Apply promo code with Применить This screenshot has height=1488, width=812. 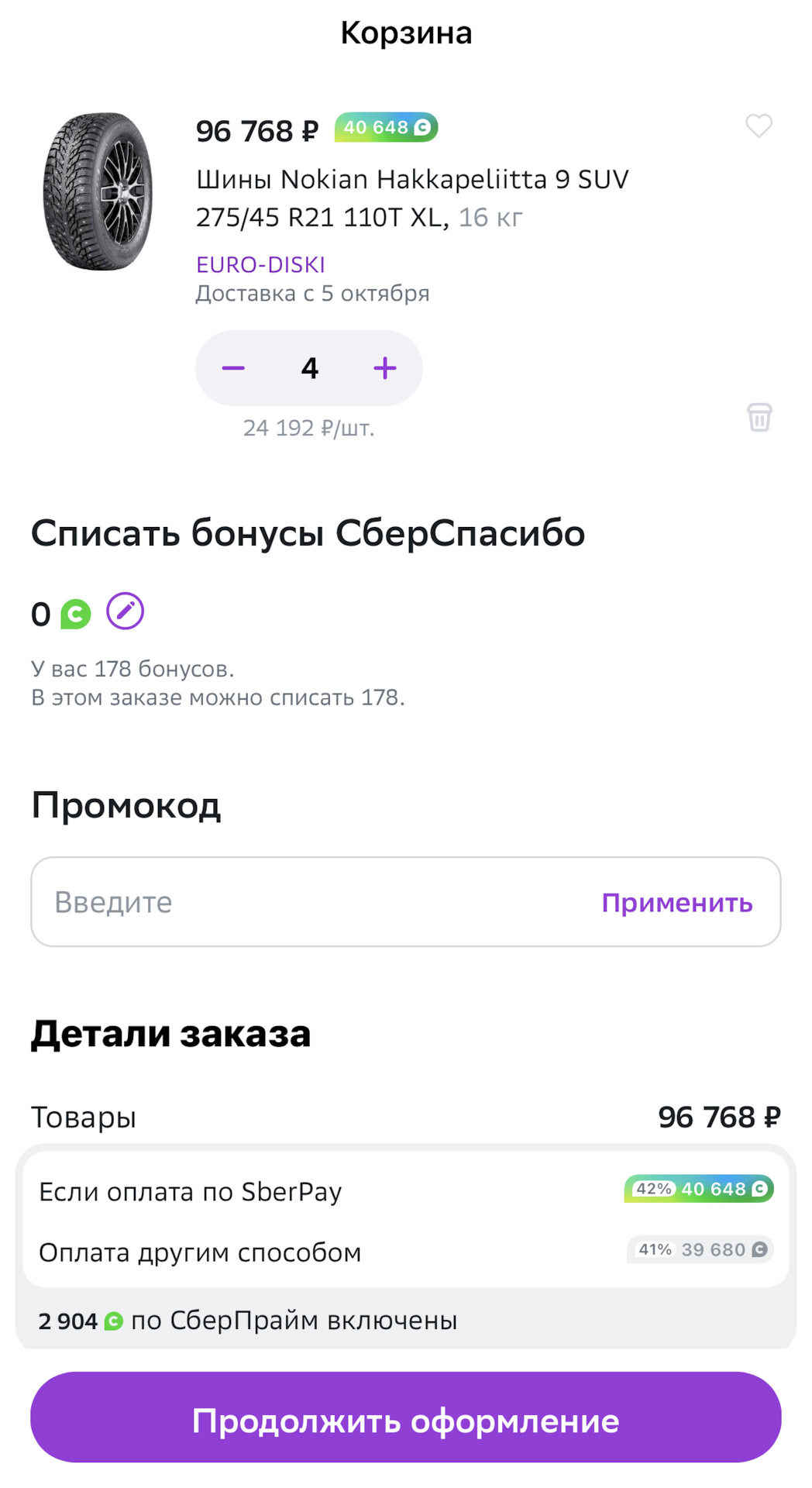coord(677,901)
